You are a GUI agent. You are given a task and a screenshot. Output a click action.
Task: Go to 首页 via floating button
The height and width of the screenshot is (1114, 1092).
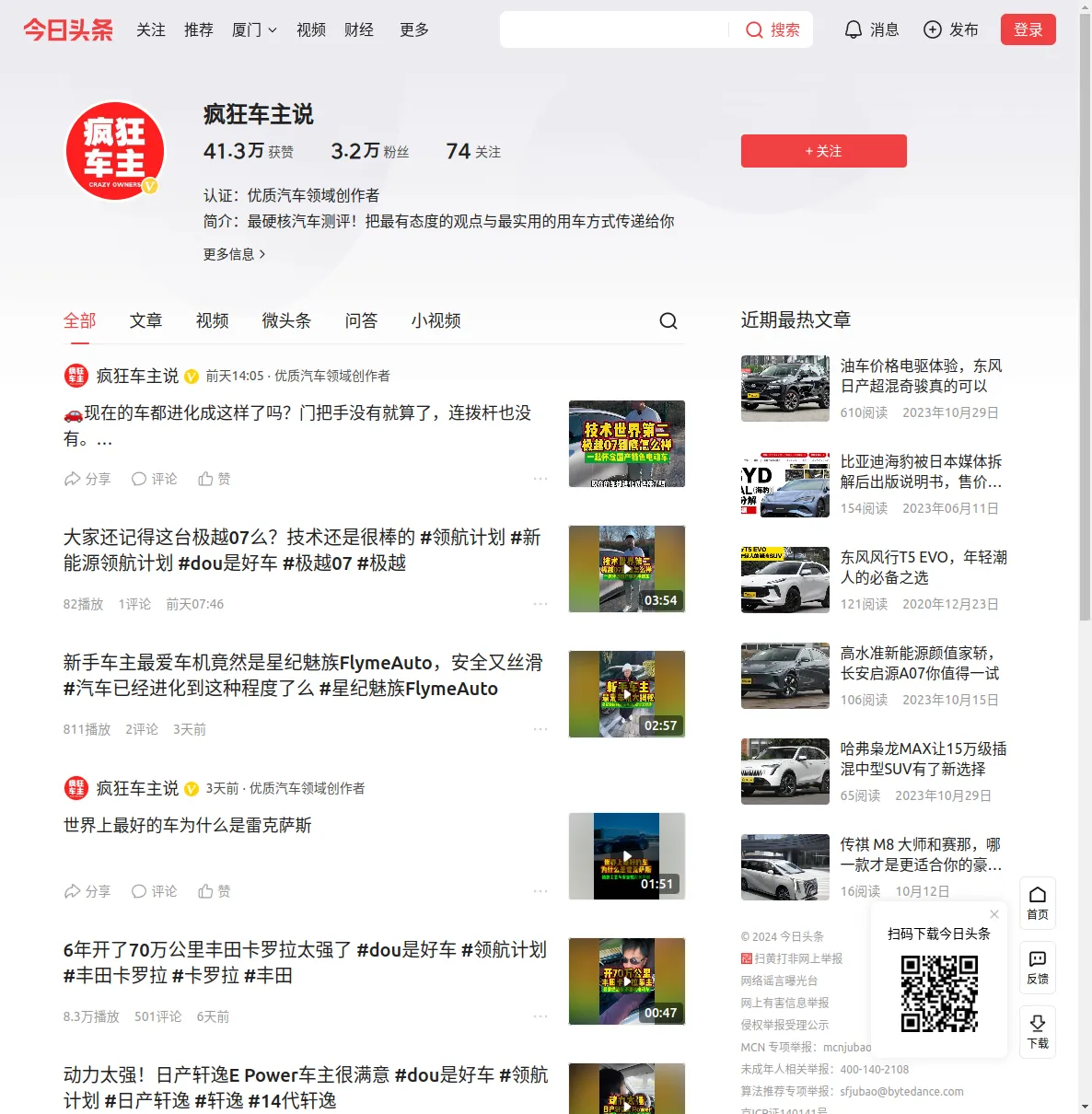click(x=1038, y=902)
